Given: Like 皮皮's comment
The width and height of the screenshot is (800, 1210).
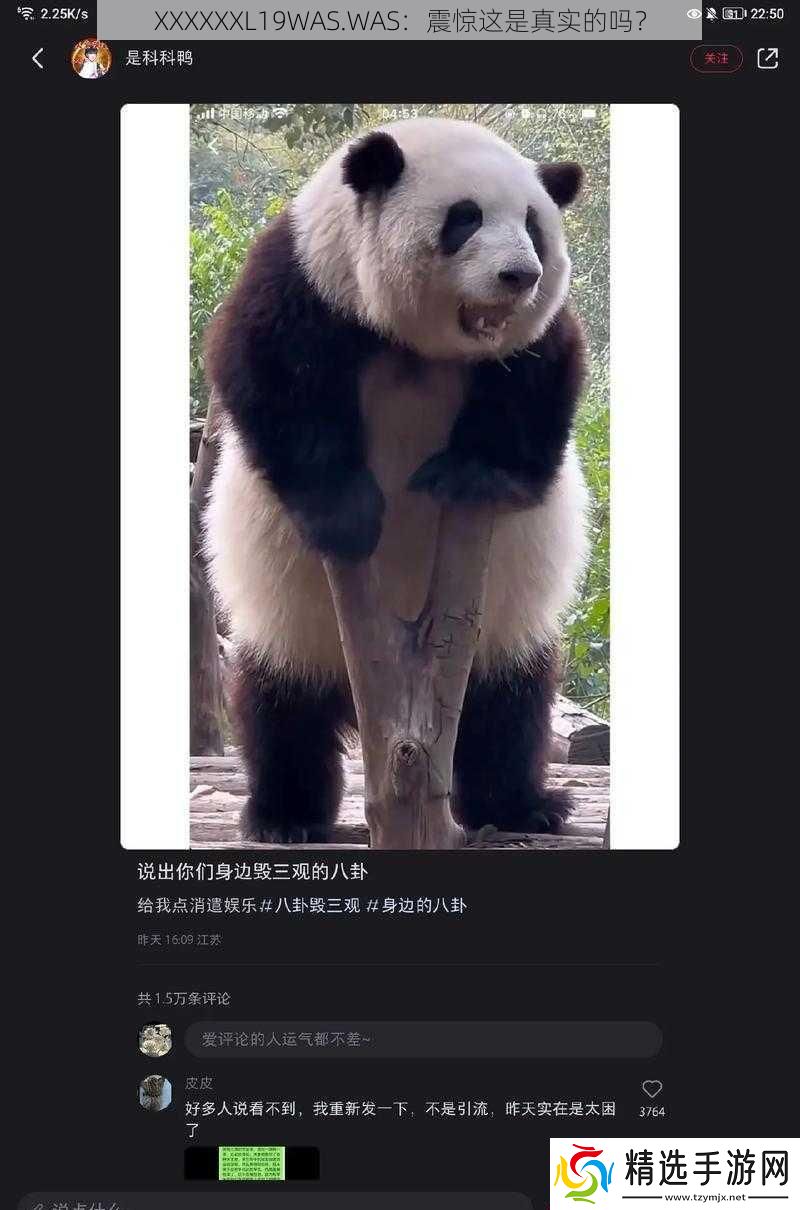Looking at the screenshot, I should point(652,1089).
